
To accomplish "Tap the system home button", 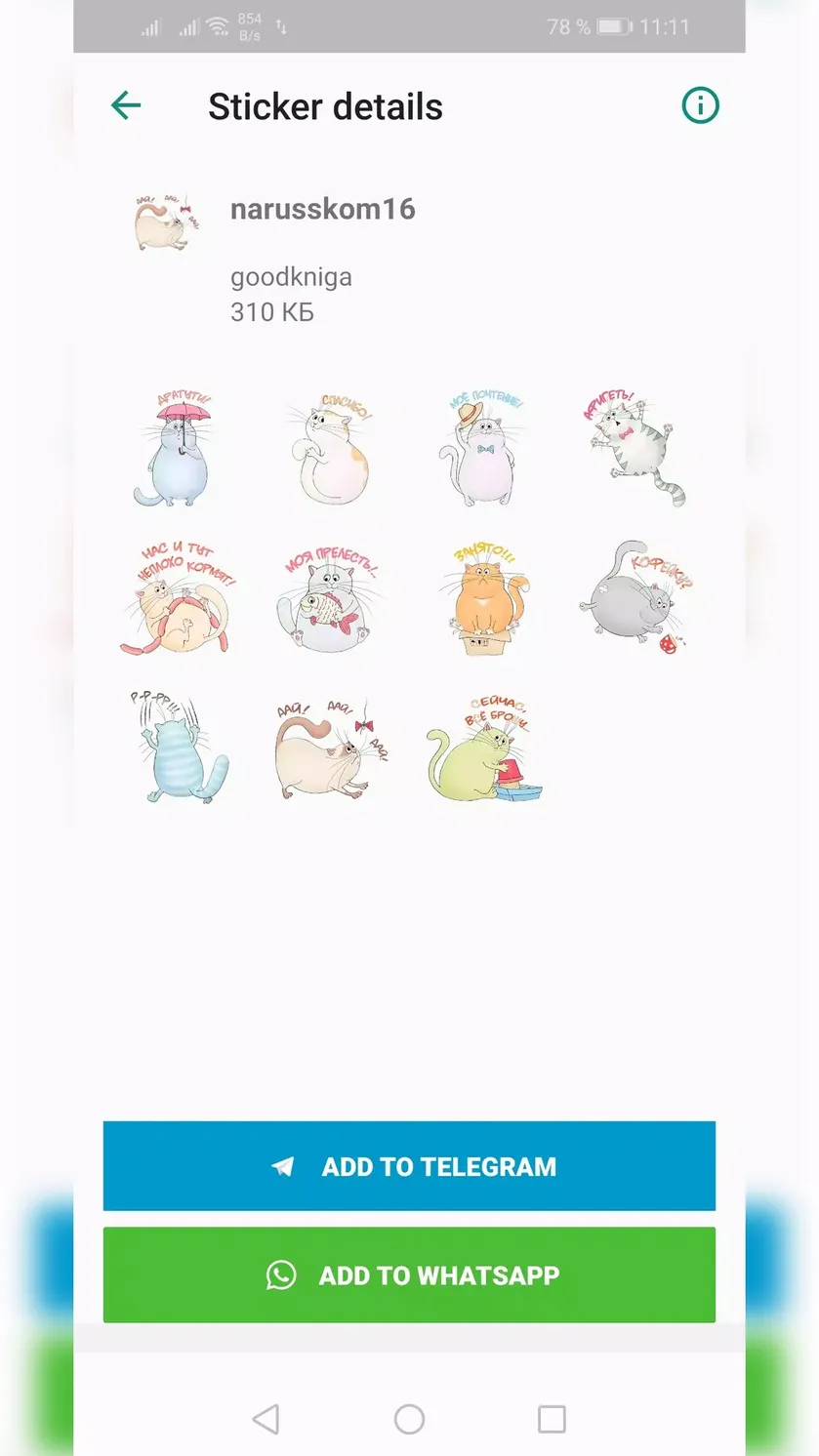I will [x=409, y=1419].
